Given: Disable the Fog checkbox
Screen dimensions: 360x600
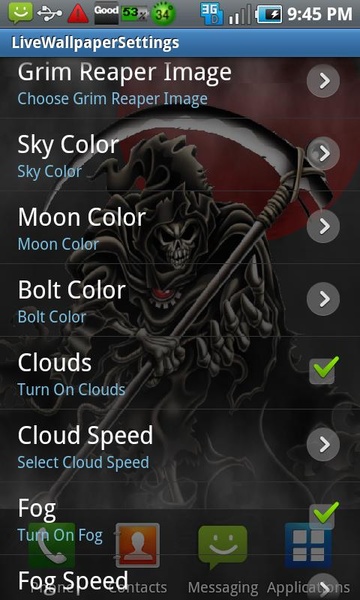Looking at the screenshot, I should click(324, 515).
